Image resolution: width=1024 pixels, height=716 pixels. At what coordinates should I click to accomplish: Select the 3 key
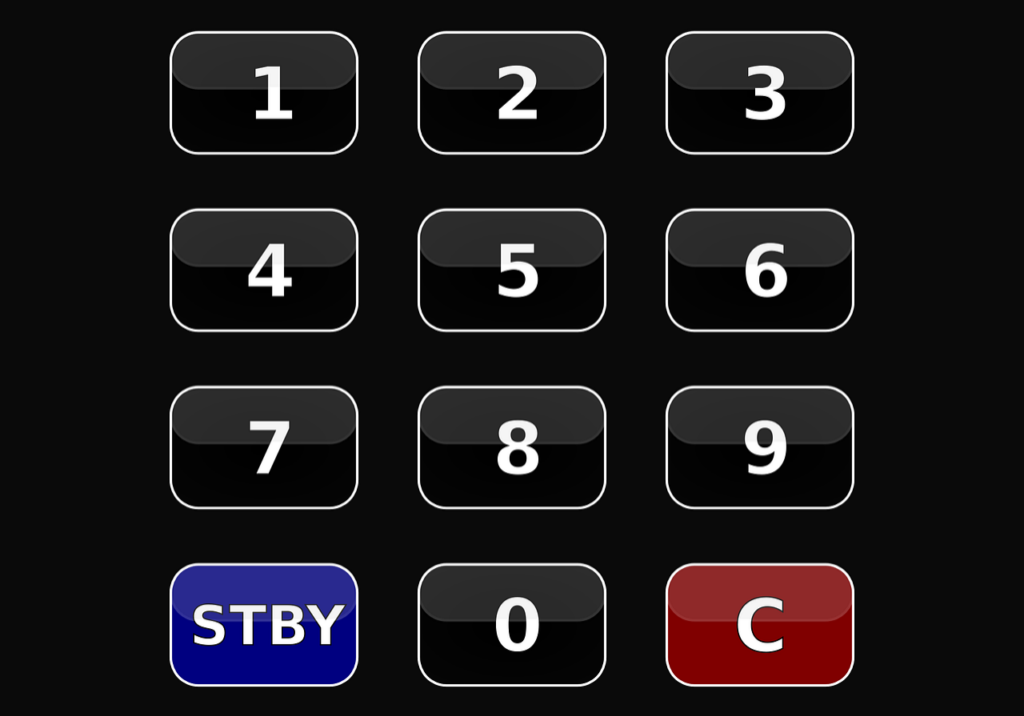click(x=760, y=93)
